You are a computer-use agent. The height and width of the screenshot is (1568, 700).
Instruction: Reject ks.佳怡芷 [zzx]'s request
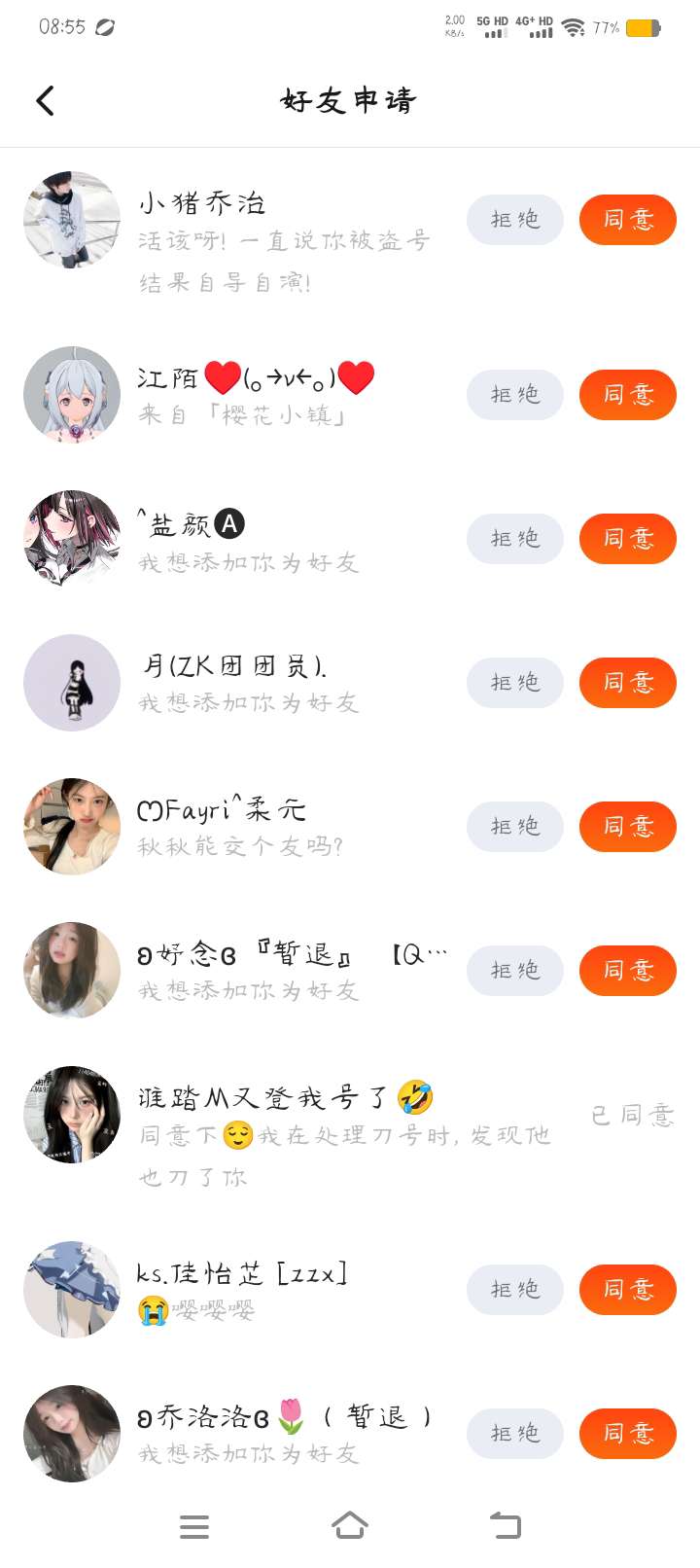coord(514,1290)
